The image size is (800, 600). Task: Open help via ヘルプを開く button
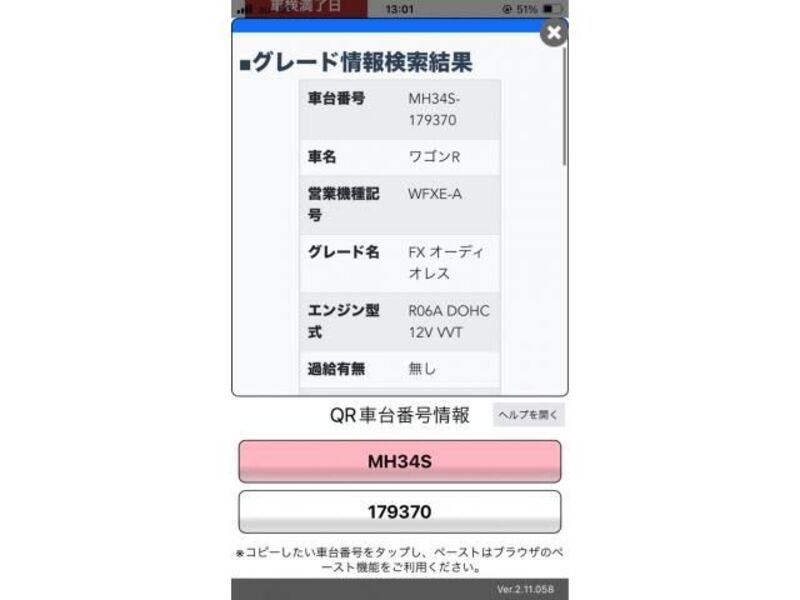528,414
